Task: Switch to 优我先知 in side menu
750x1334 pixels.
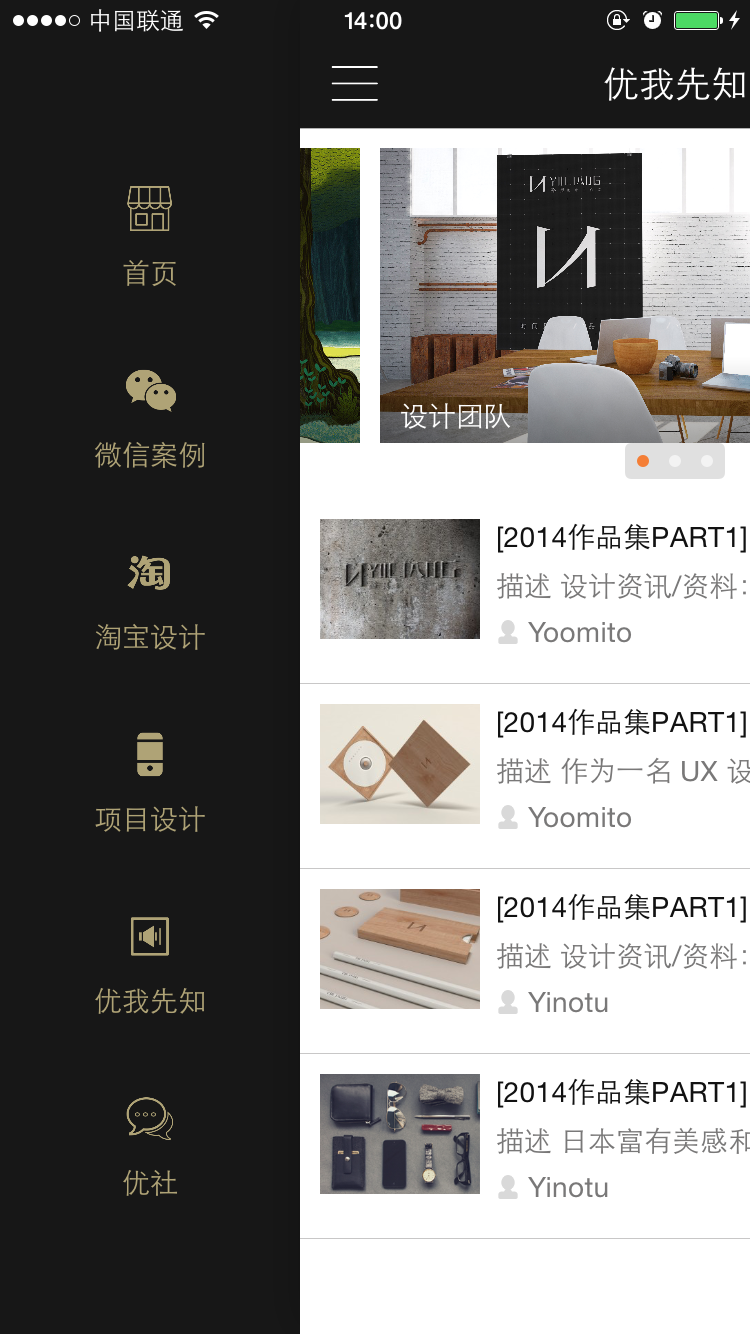Action: (x=150, y=965)
